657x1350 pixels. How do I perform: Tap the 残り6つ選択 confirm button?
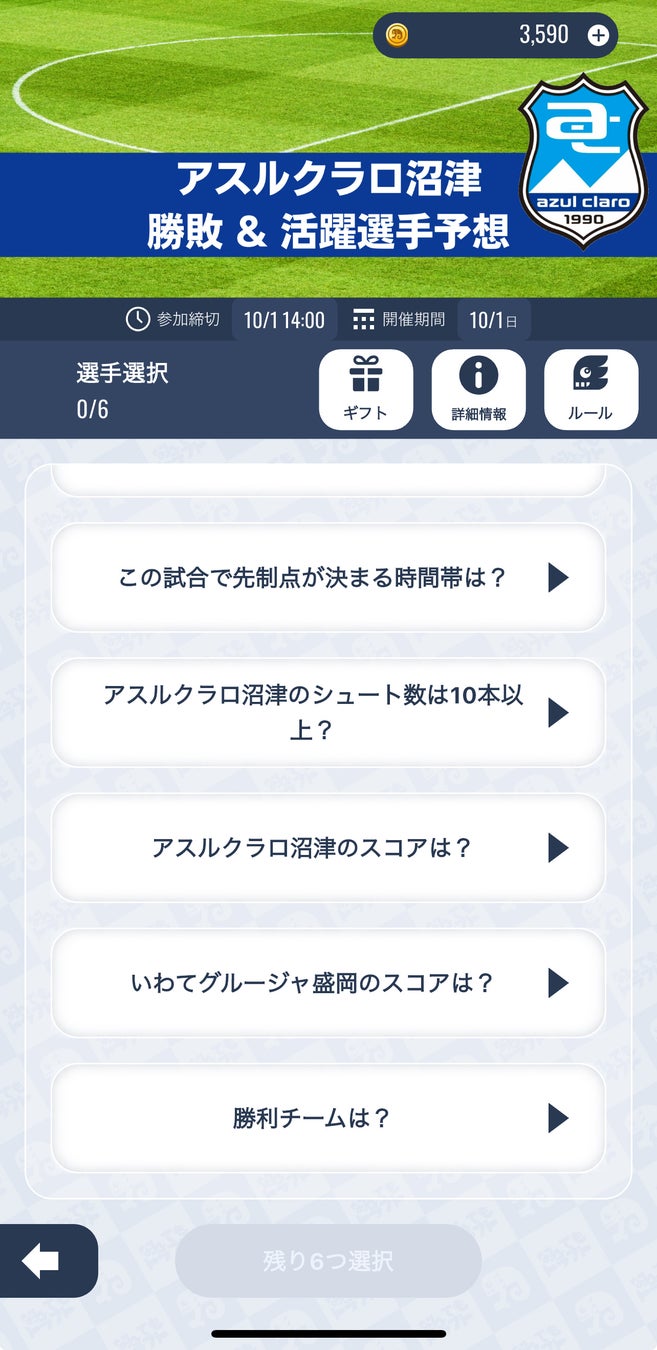pyautogui.click(x=328, y=1261)
